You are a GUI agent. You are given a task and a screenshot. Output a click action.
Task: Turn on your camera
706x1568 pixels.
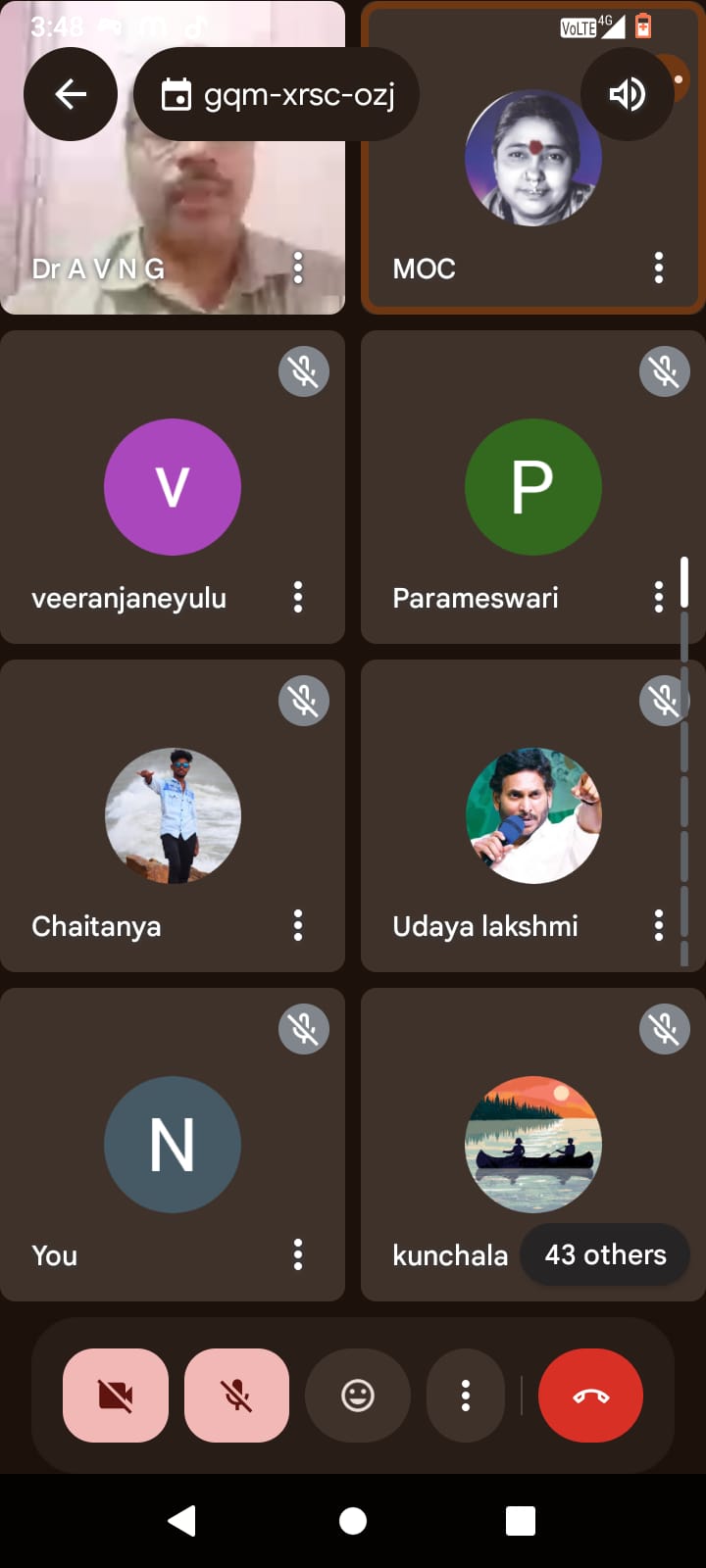[x=116, y=1396]
